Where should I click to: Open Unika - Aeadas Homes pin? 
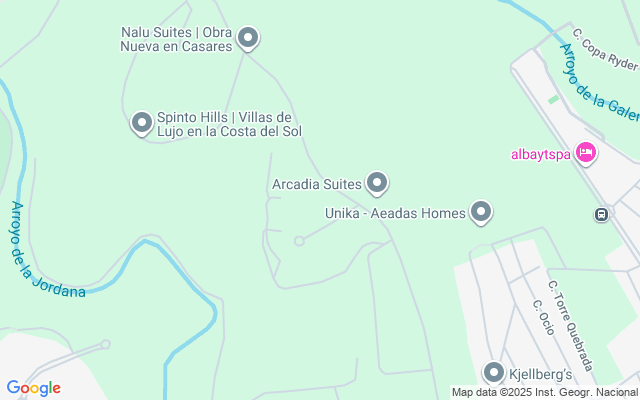[482, 212]
